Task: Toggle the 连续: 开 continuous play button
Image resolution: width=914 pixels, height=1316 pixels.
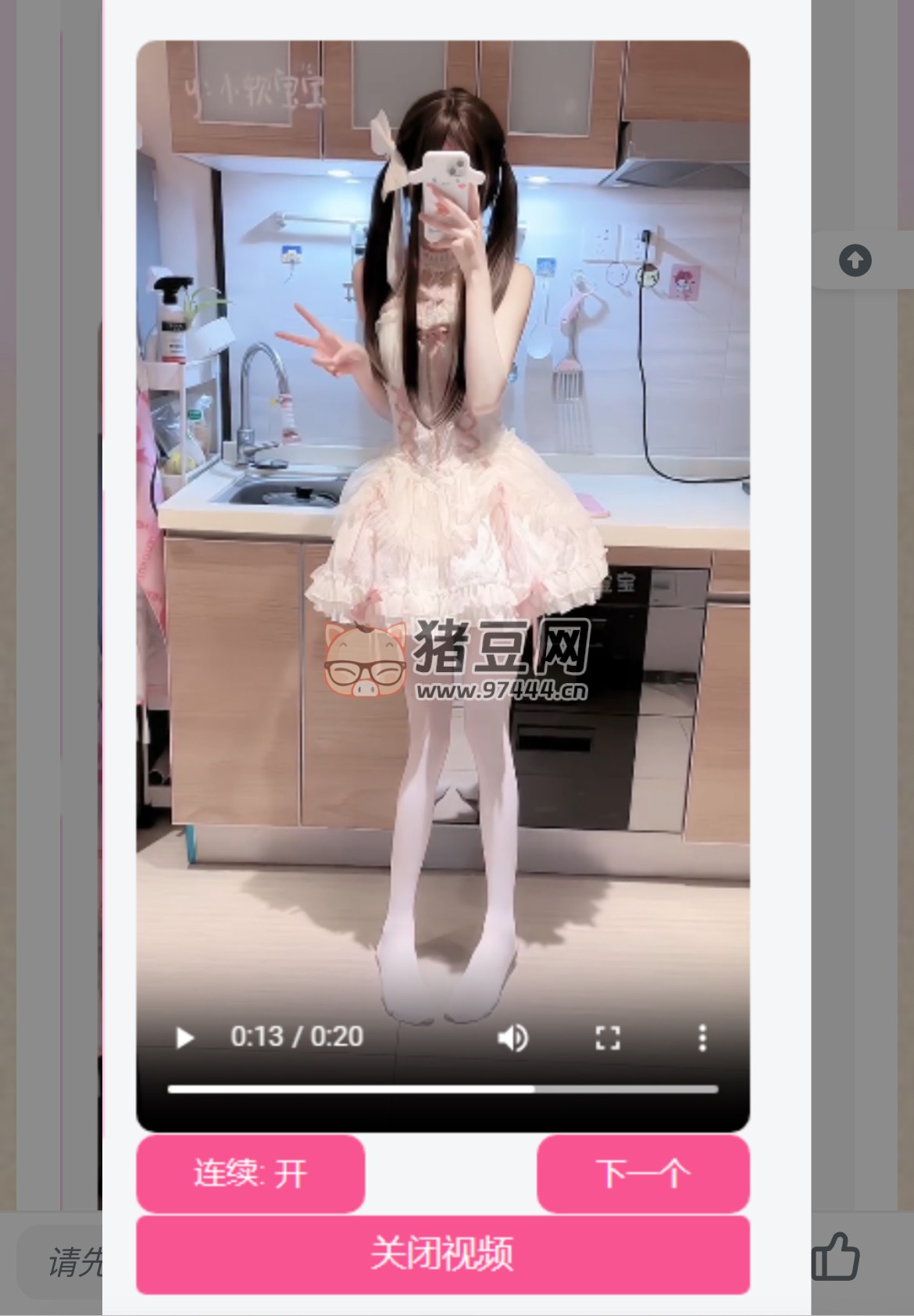Action: [250, 1174]
